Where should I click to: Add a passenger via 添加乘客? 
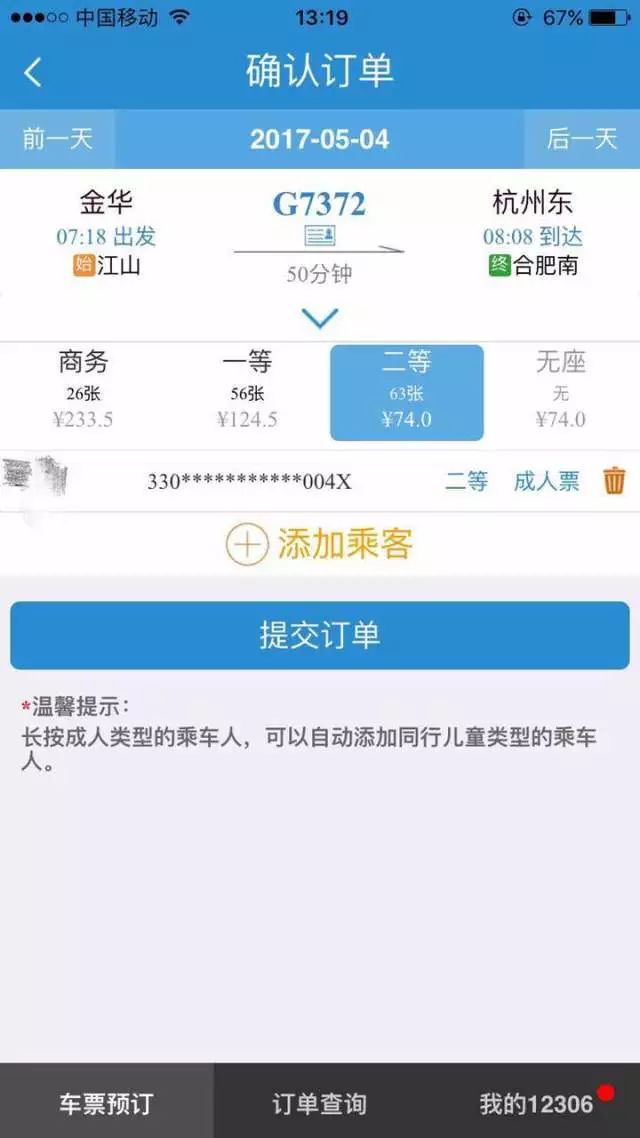coord(319,545)
